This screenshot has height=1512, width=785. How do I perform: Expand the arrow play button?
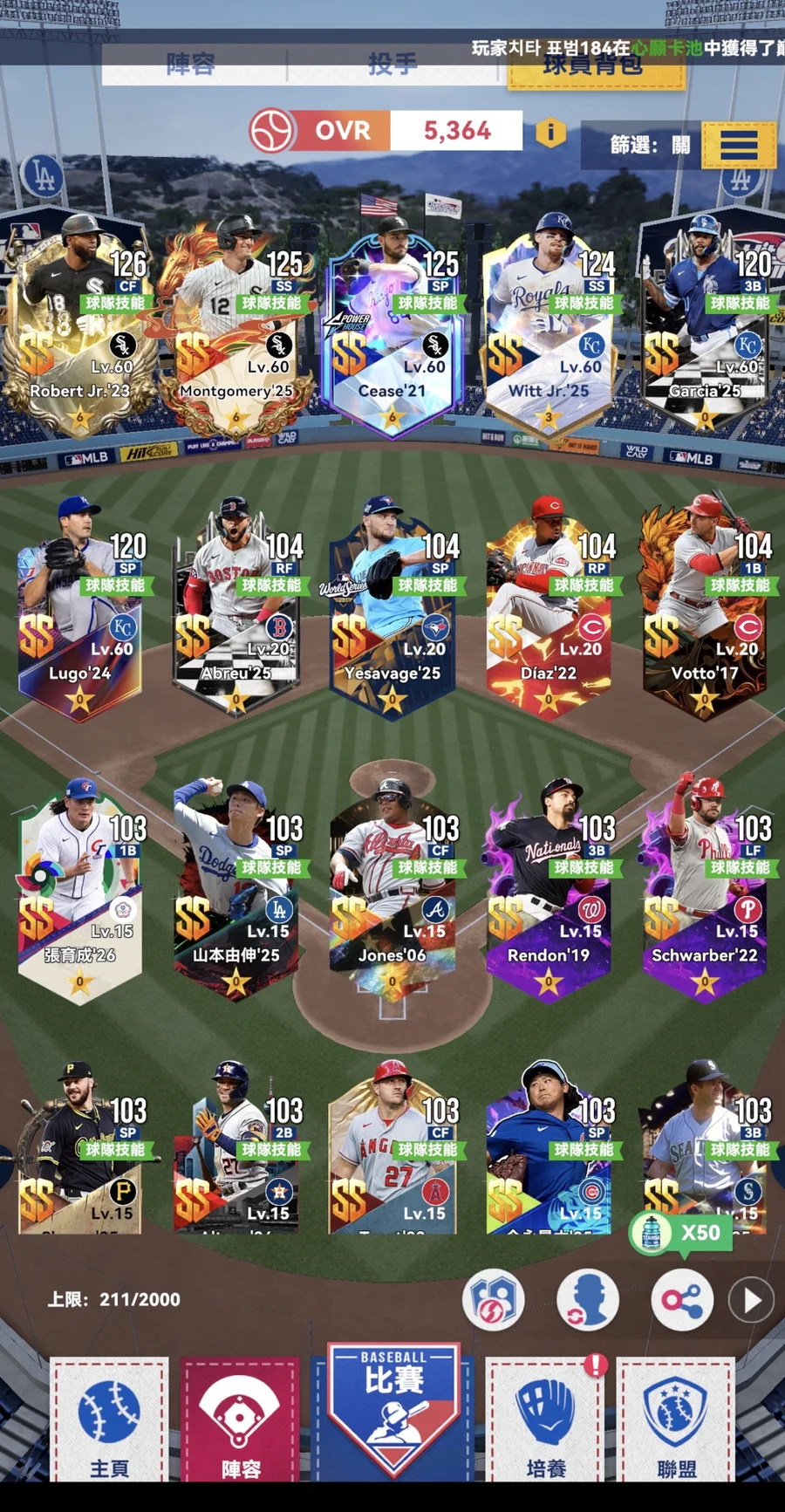(x=752, y=1301)
